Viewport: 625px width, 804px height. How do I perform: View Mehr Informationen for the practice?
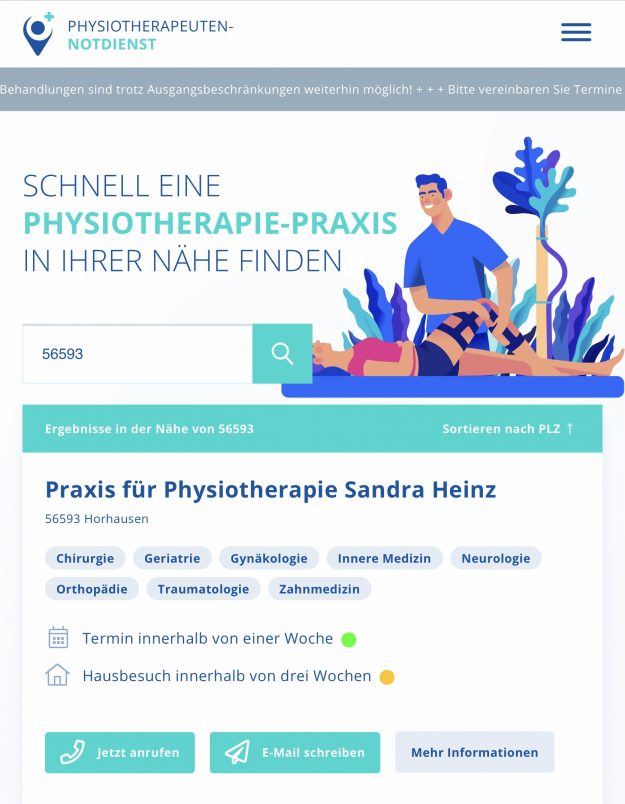(474, 753)
